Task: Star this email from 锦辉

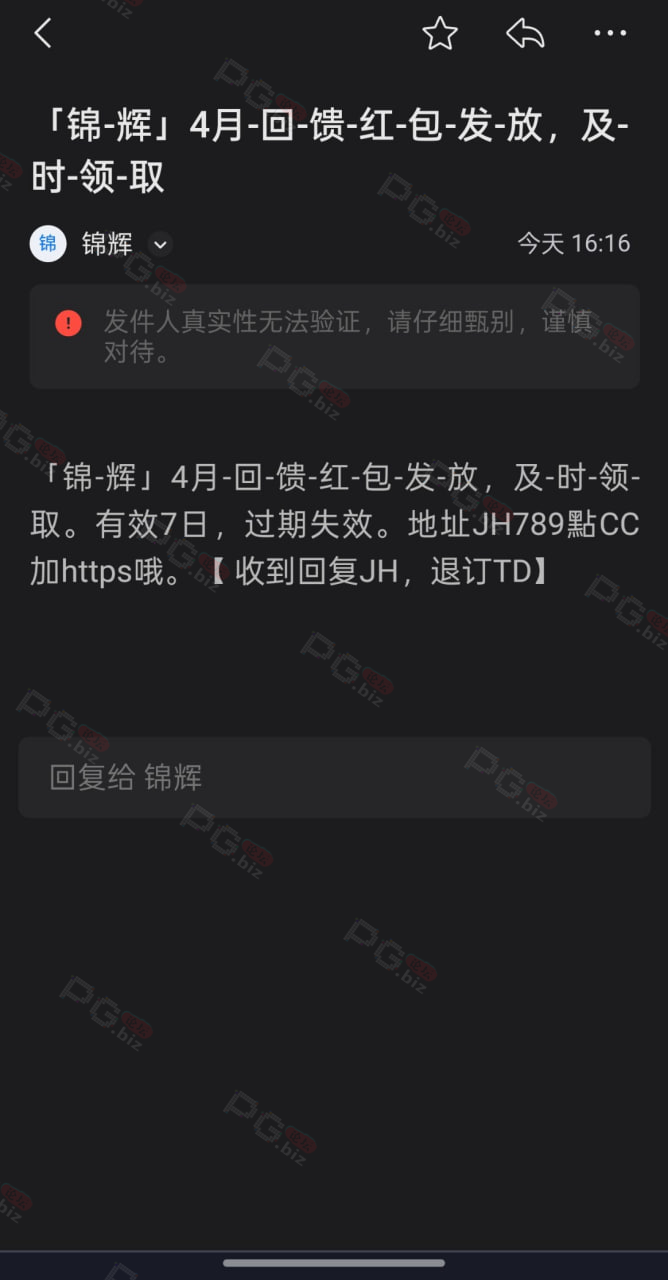Action: point(439,34)
